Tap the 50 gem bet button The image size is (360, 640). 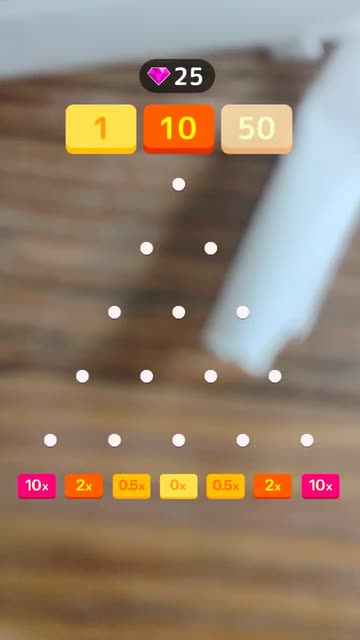tap(256, 129)
